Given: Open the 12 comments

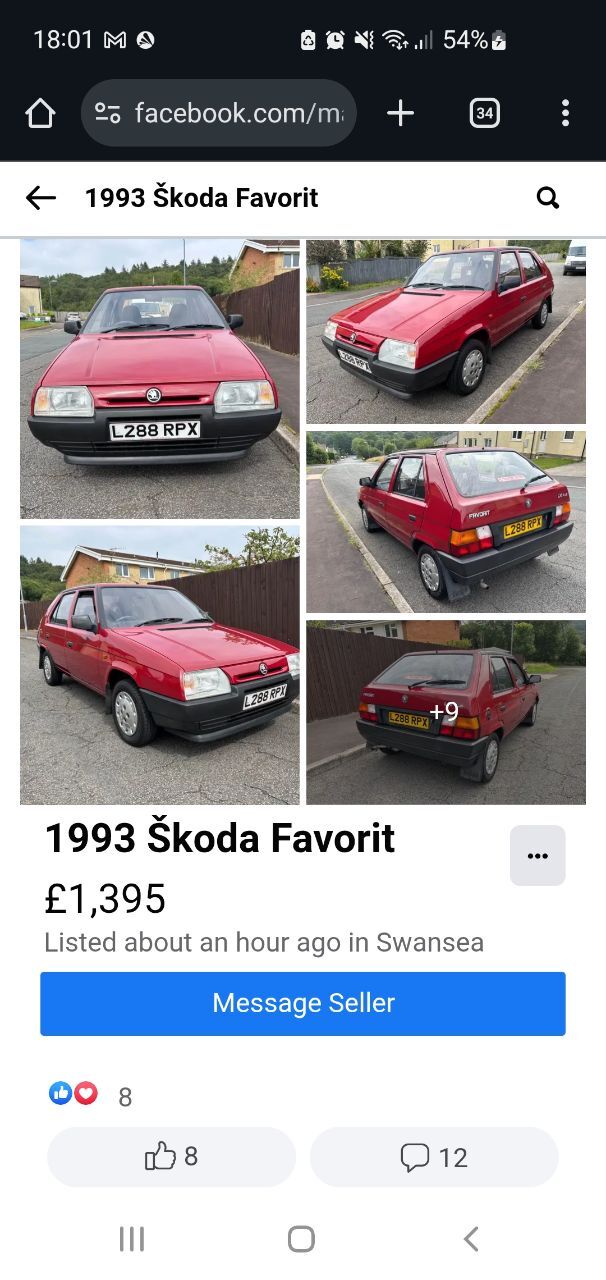Looking at the screenshot, I should point(434,1157).
